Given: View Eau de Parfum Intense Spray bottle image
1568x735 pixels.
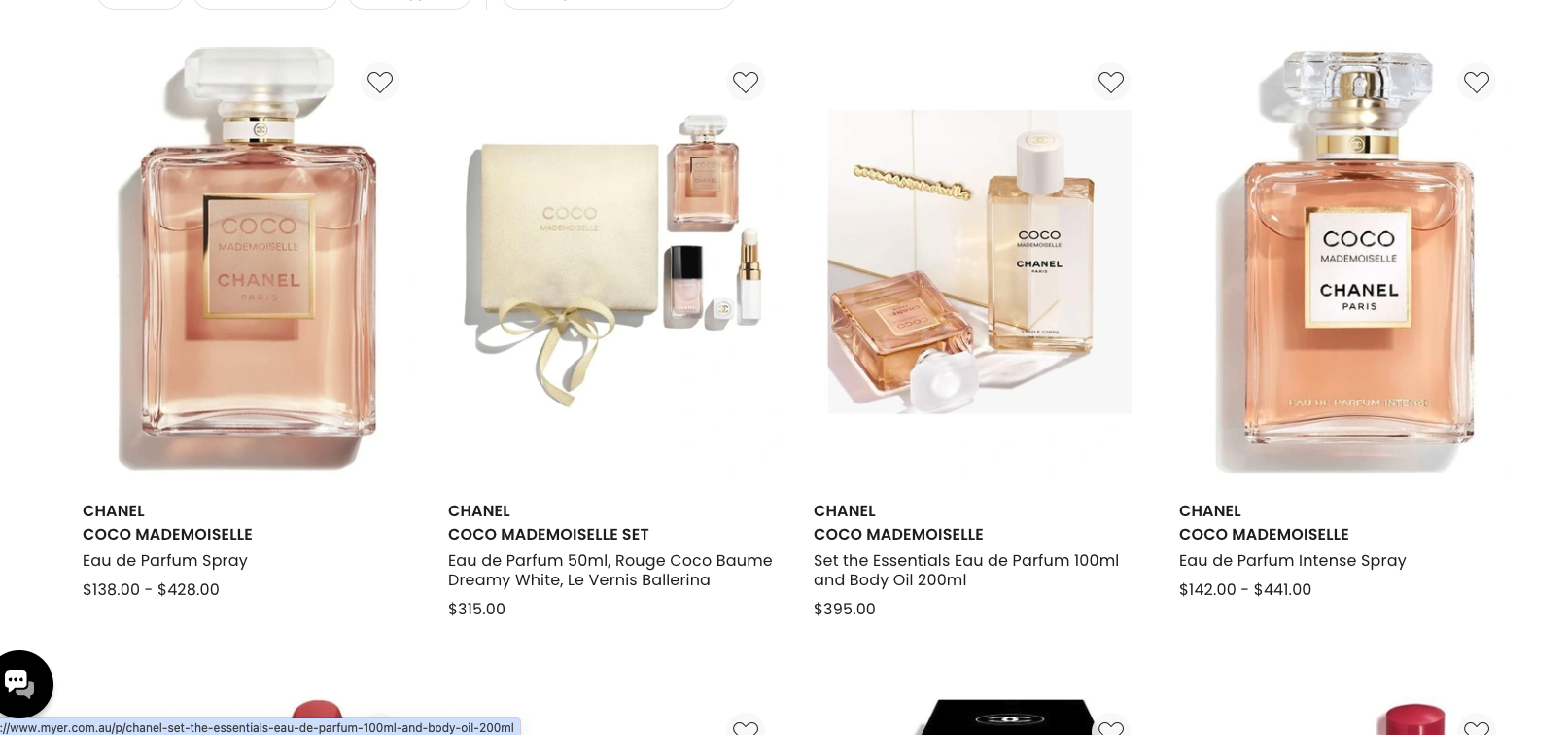Looking at the screenshot, I should pos(1345,262).
